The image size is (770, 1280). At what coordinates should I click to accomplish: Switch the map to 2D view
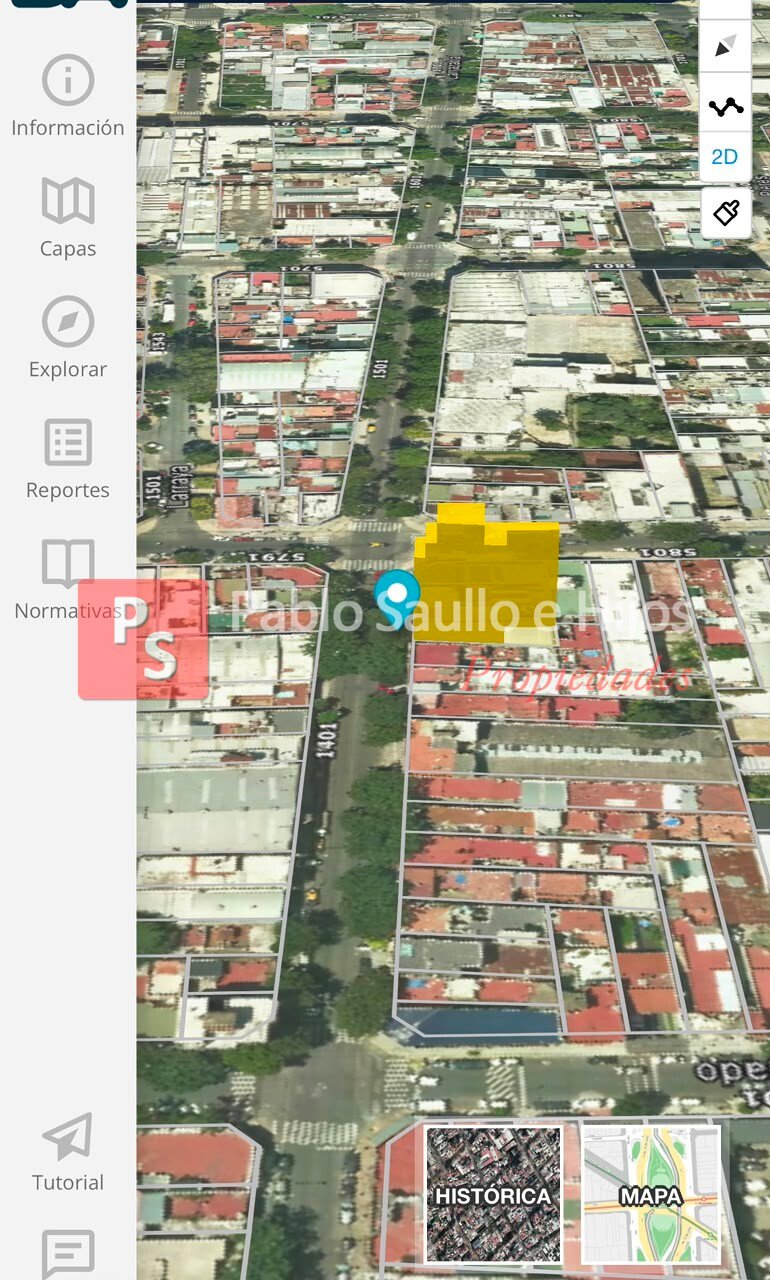(725, 157)
